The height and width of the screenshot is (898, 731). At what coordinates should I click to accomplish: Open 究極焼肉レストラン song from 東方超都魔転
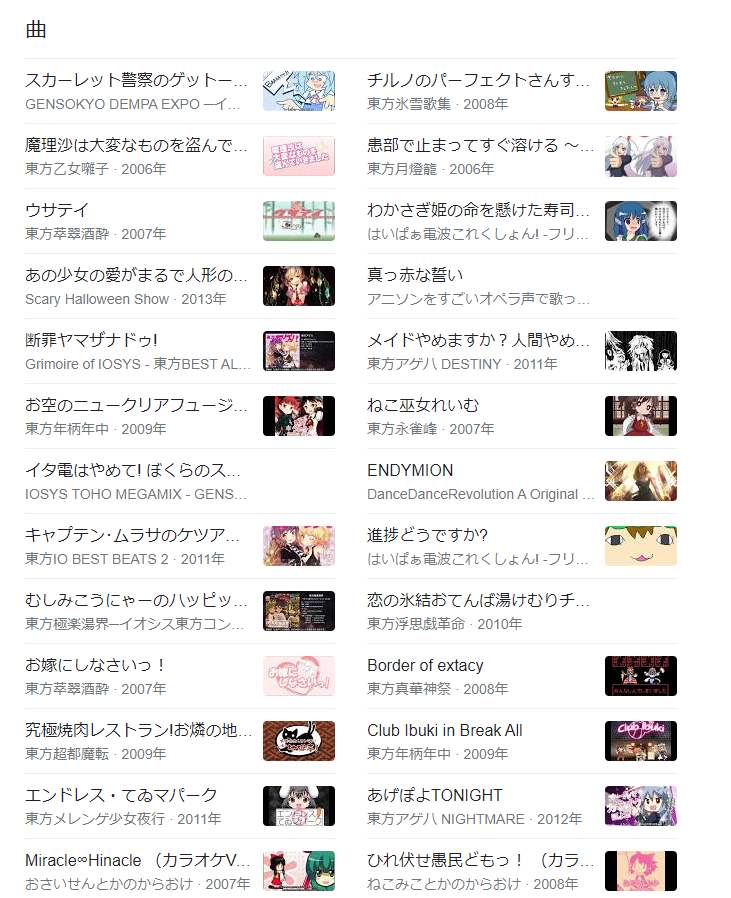coord(138,730)
